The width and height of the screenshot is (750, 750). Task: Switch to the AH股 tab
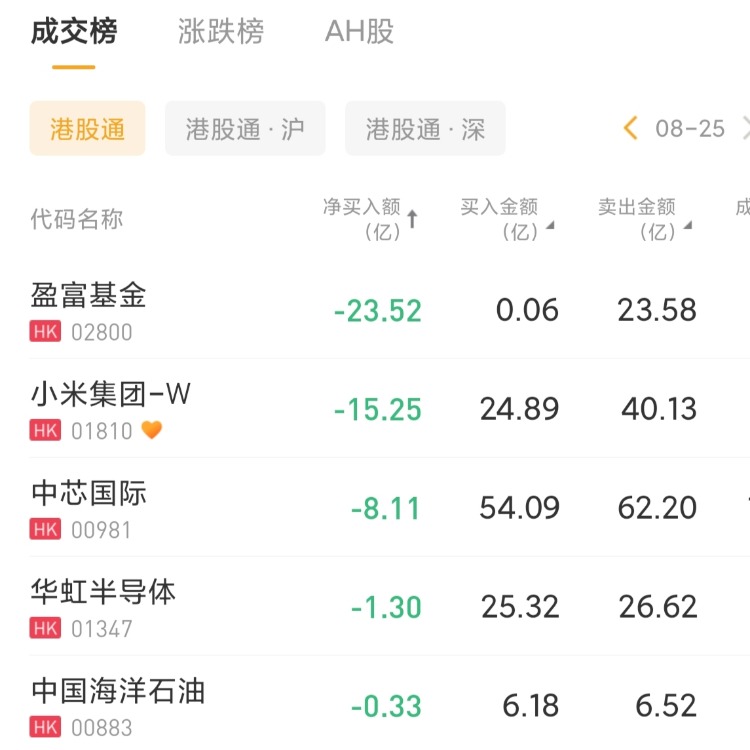360,32
